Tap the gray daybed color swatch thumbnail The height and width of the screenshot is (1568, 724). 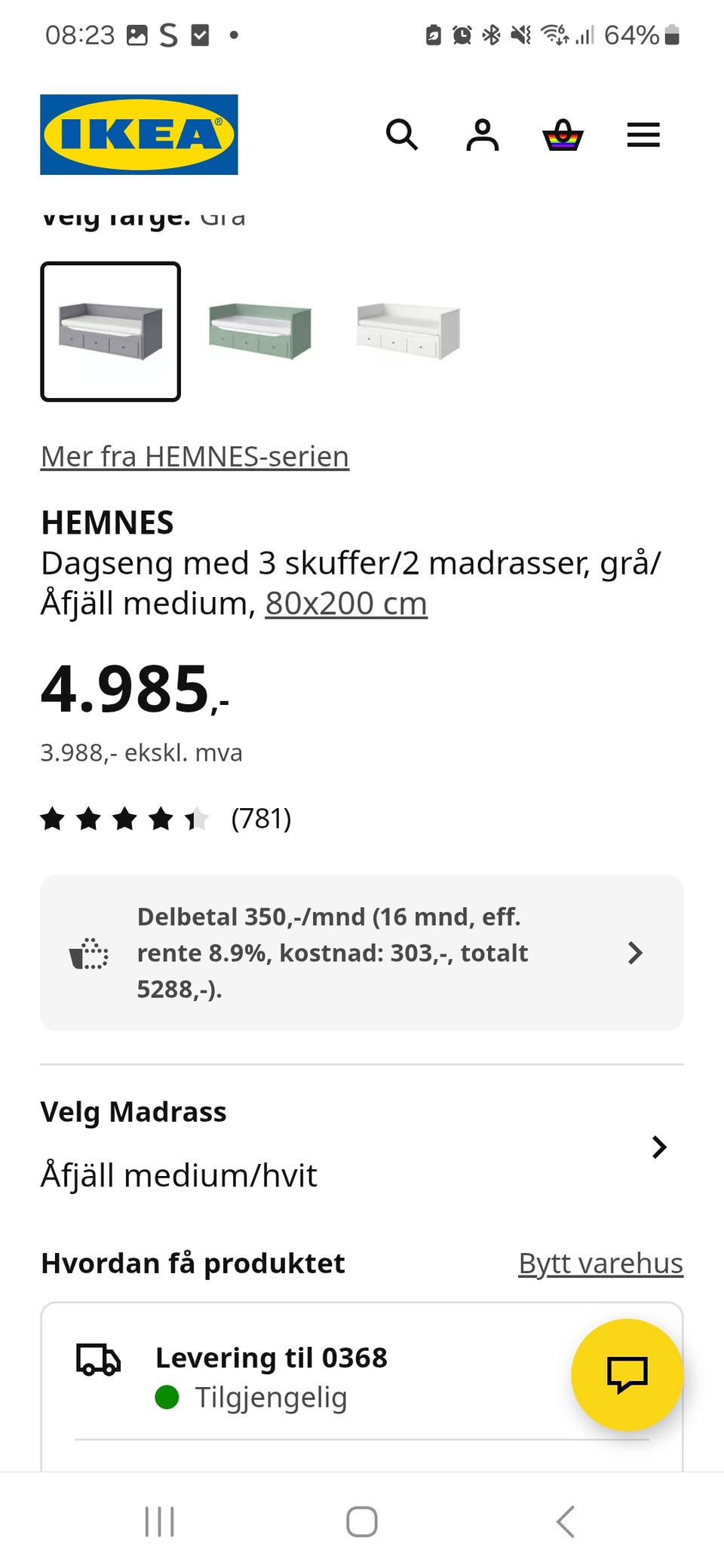[110, 332]
